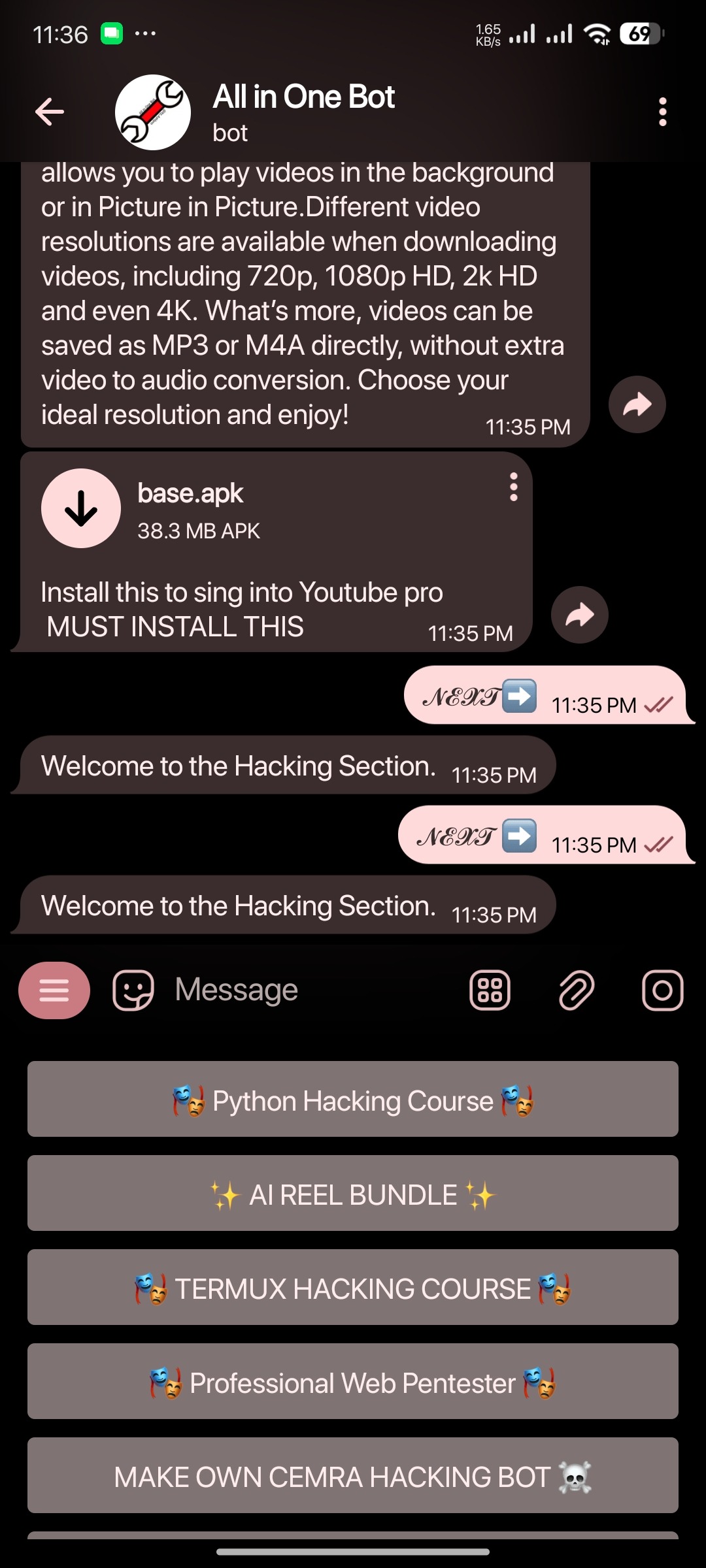
Task: Pick Professional Web Pentester
Action: tap(353, 1382)
